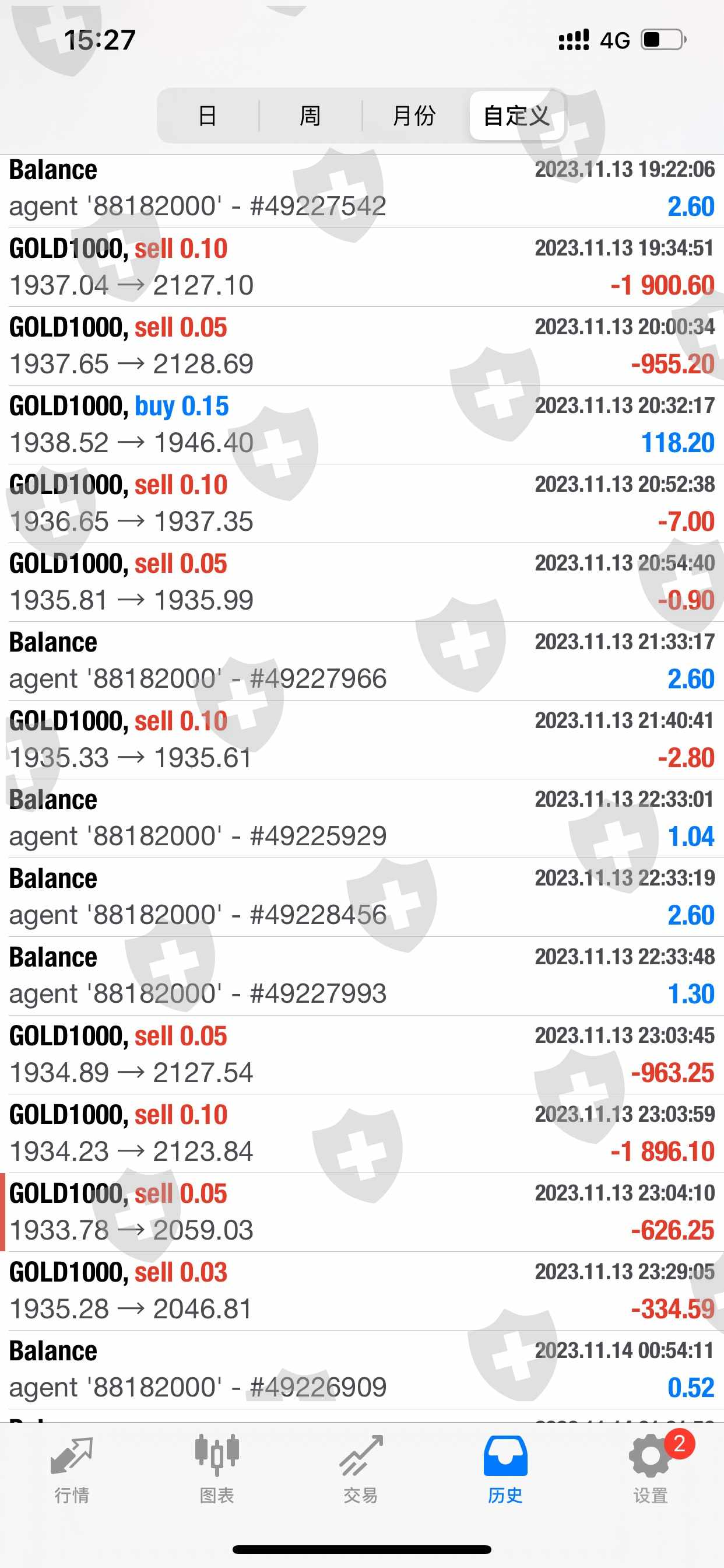The height and width of the screenshot is (1568, 724).
Task: Open GOLD1000 sell 0.10 trade at 19:34:51
Action: (x=361, y=267)
